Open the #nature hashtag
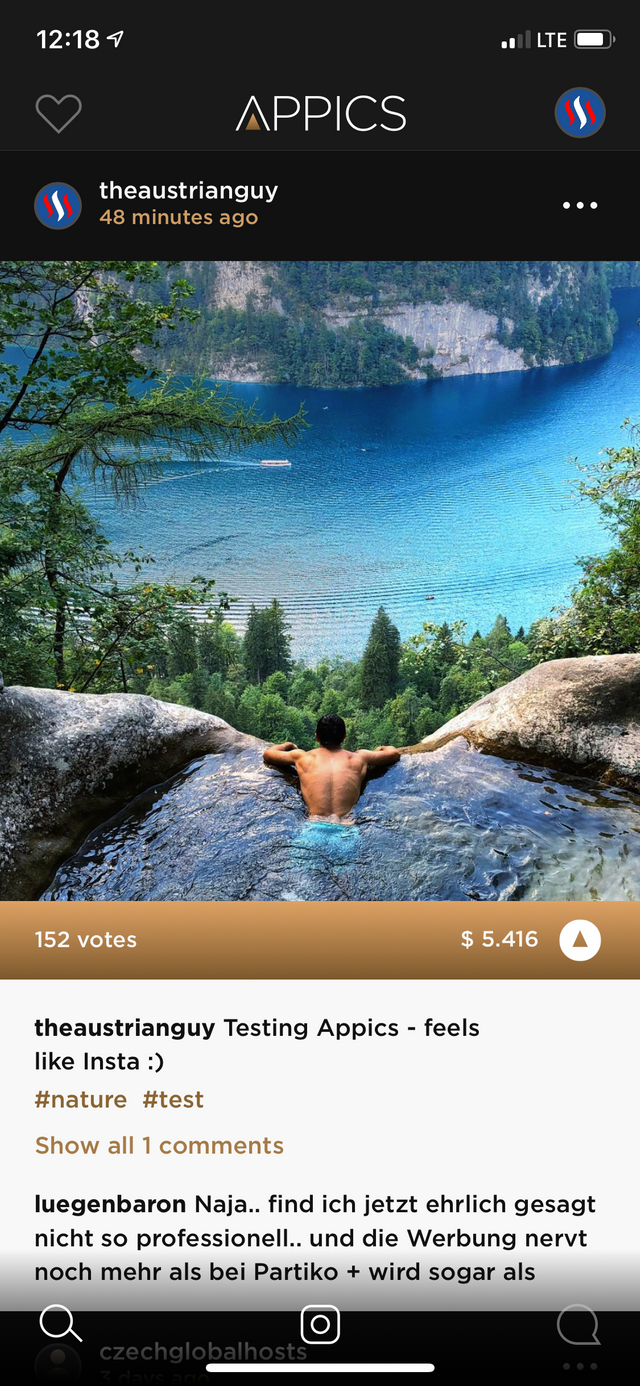Image resolution: width=640 pixels, height=1386 pixels. pyautogui.click(x=81, y=1099)
